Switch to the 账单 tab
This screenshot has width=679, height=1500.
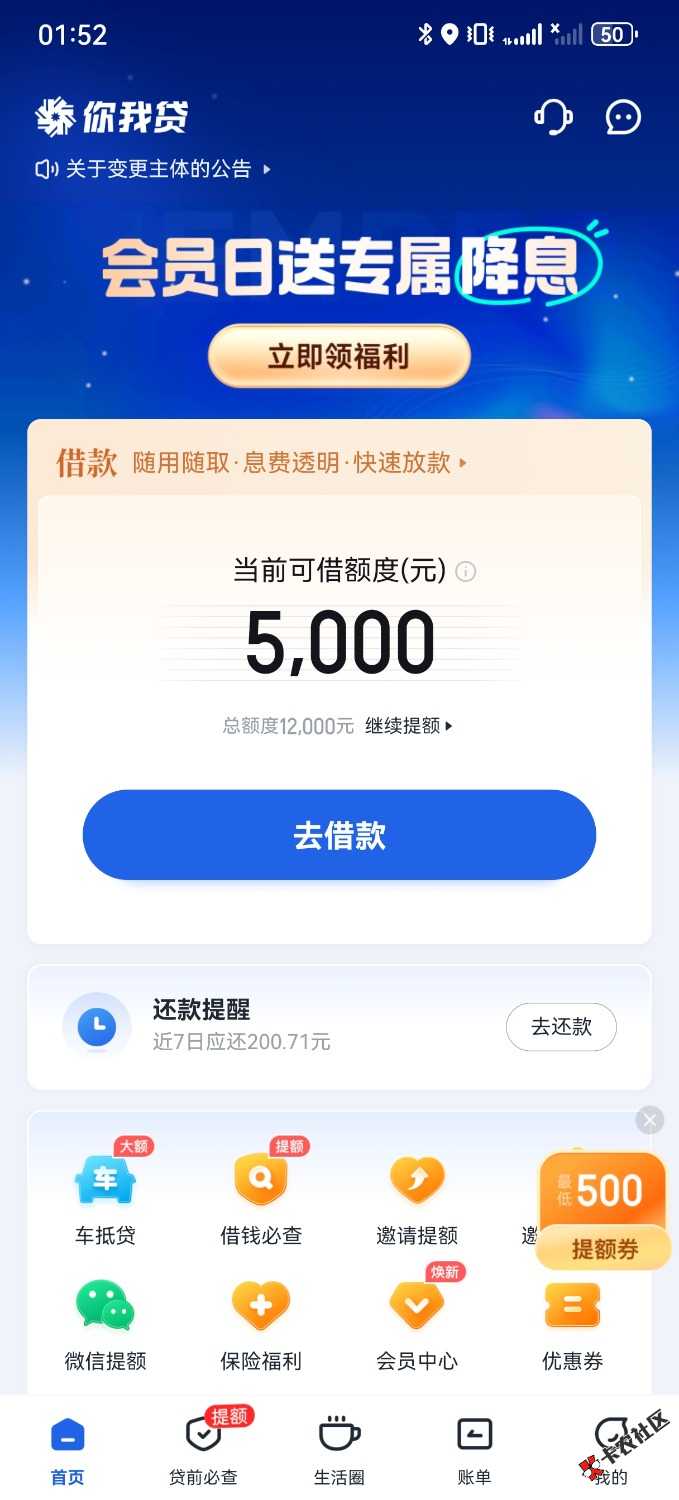[x=474, y=1450]
